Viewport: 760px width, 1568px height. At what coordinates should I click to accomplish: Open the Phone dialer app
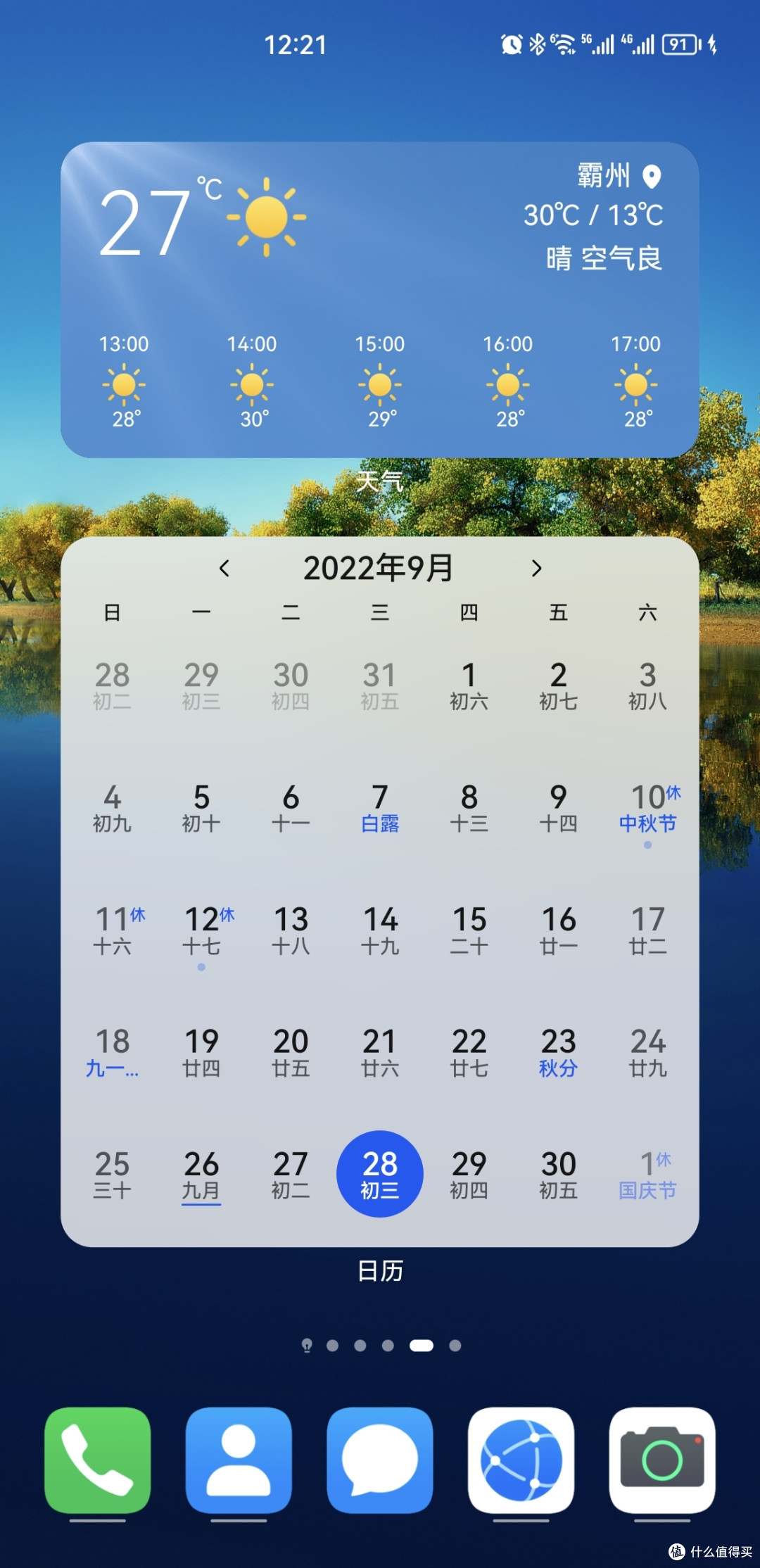coord(98,1460)
